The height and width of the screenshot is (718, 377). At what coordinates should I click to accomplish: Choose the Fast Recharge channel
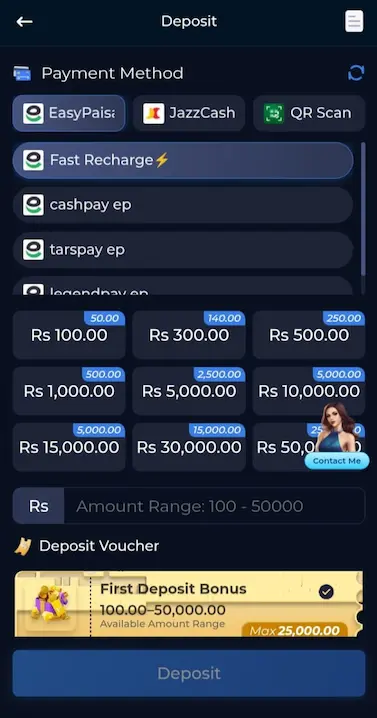tap(183, 160)
